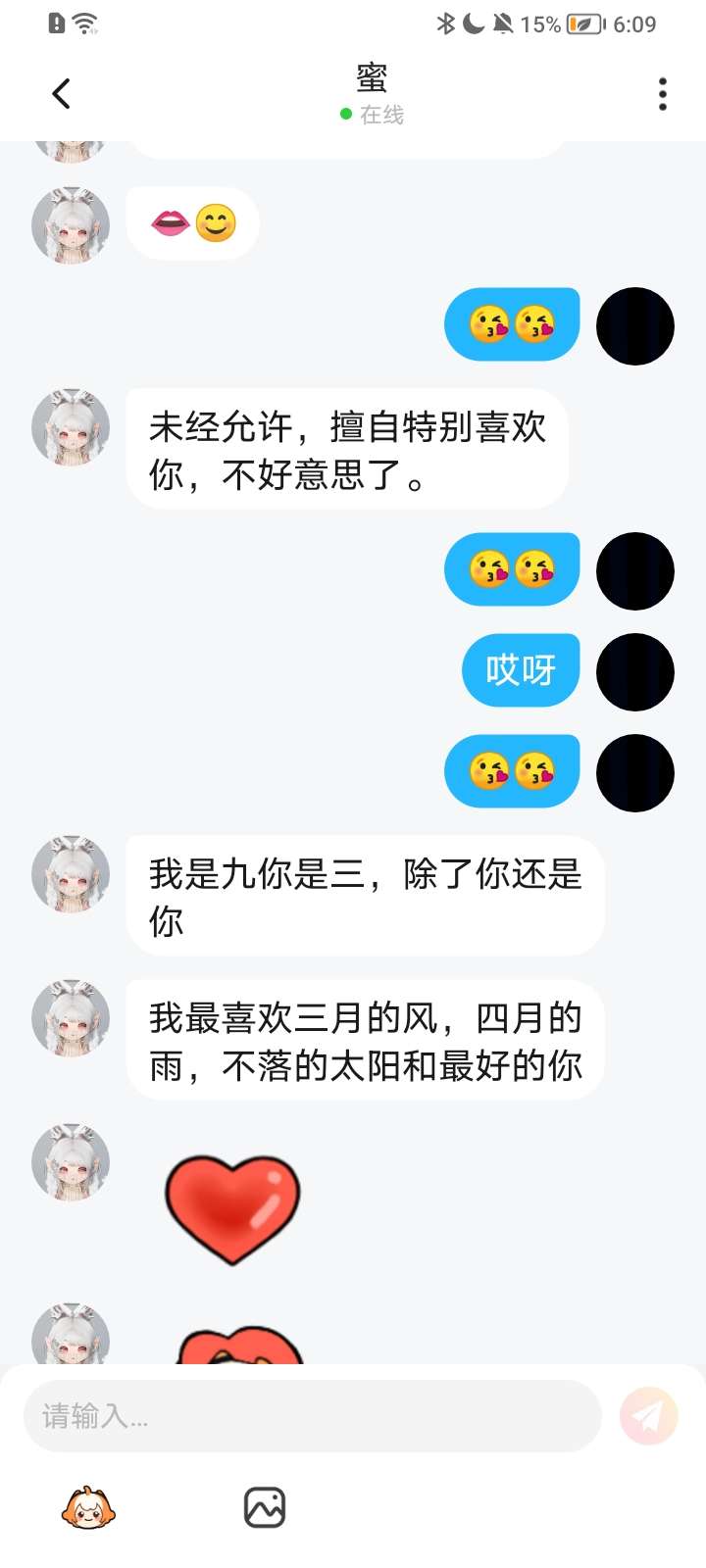Tap the red heart sticker message
This screenshot has width=706, height=1568.
click(x=232, y=1207)
